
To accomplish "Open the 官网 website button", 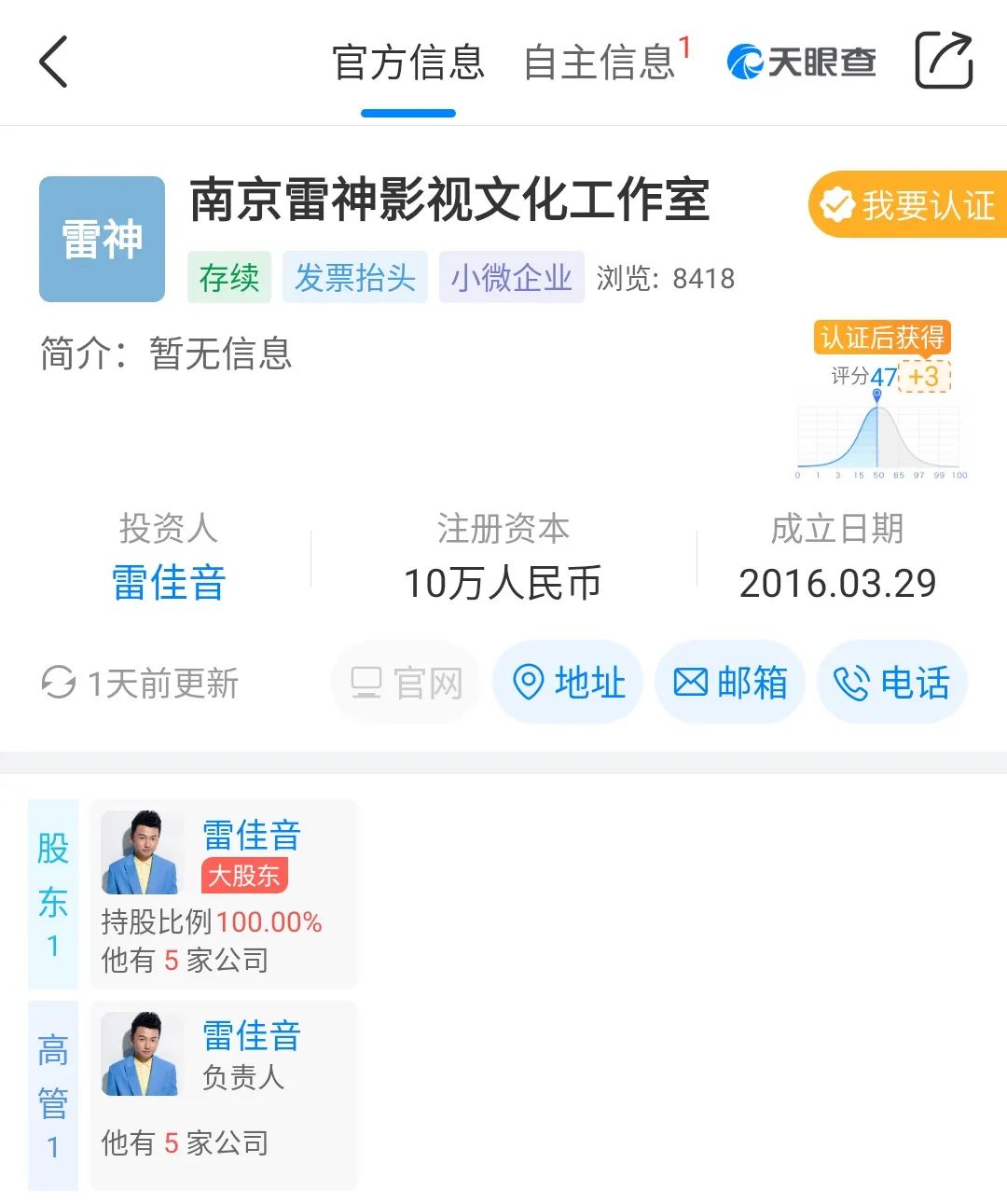I will pyautogui.click(x=406, y=682).
